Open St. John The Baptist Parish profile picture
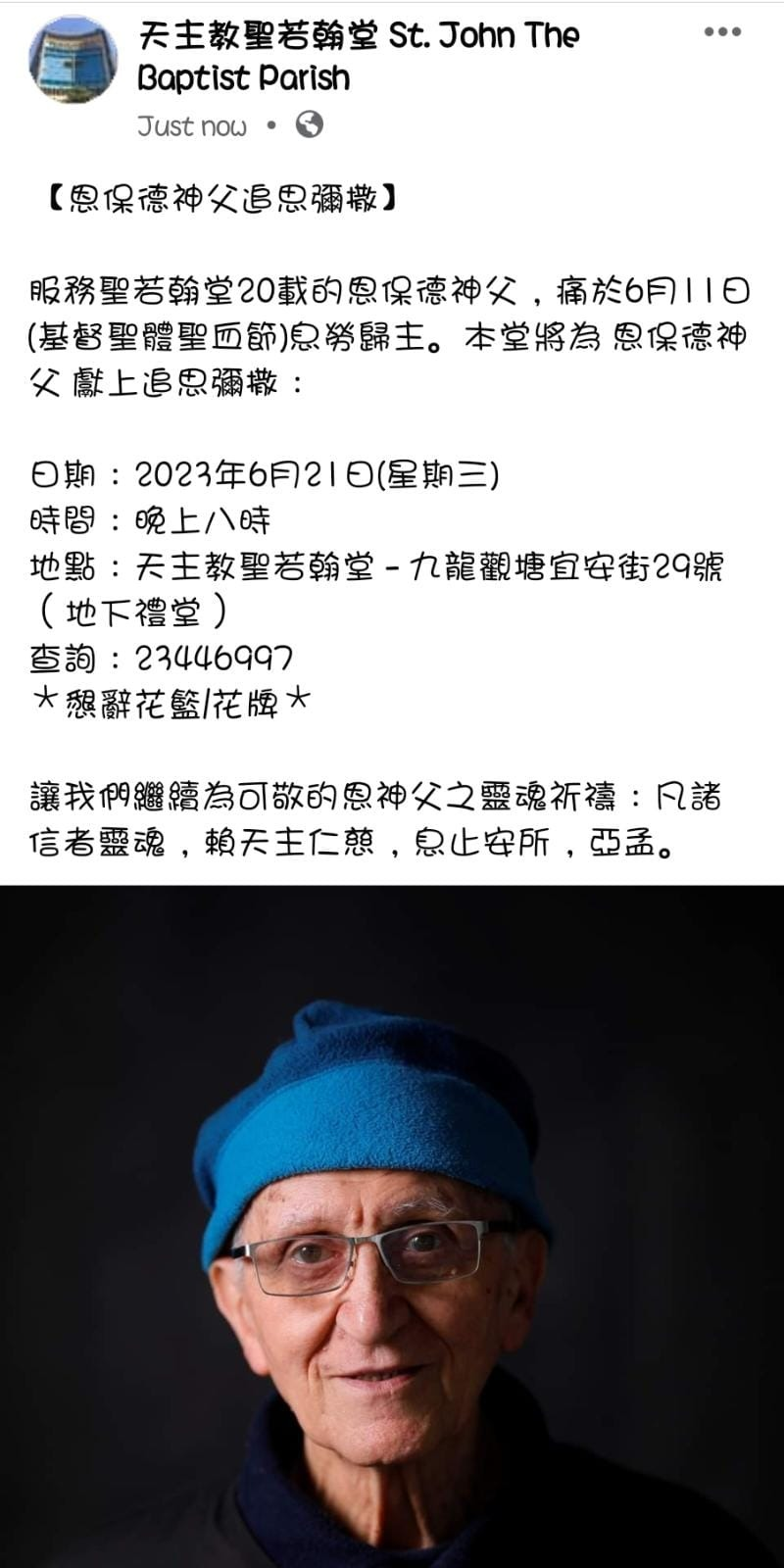784x1568 pixels. click(73, 59)
